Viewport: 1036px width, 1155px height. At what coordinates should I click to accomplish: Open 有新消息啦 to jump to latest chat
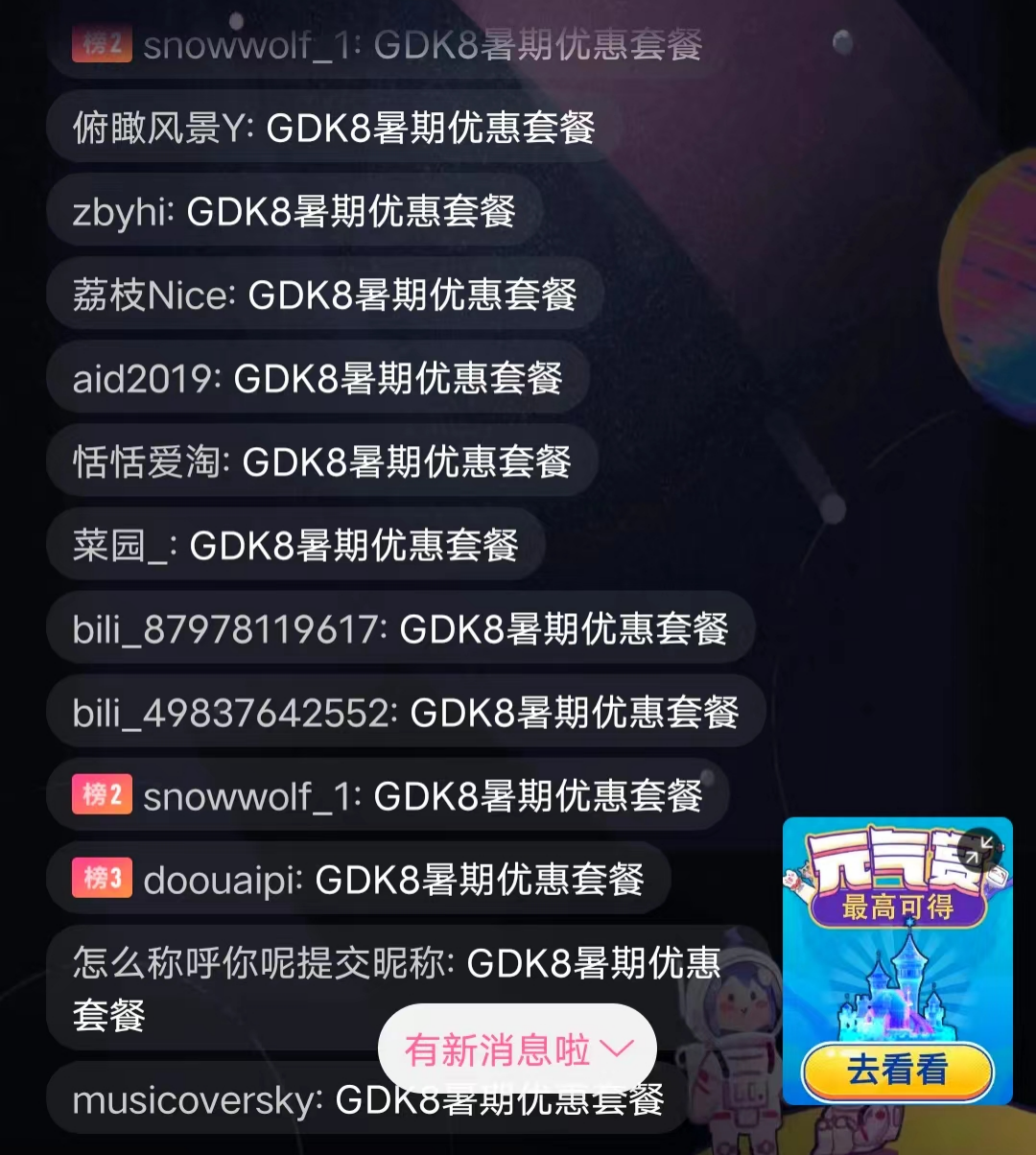[518, 1049]
